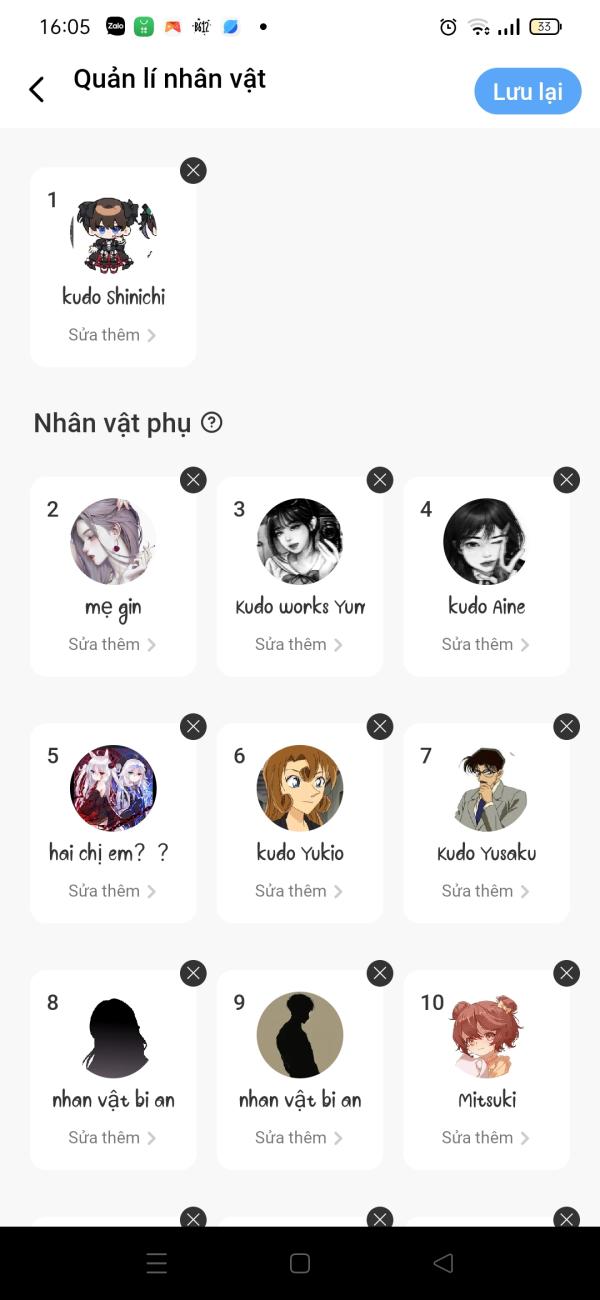Edit more for Kudo Yusaku
The height and width of the screenshot is (1300, 600).
(x=486, y=891)
